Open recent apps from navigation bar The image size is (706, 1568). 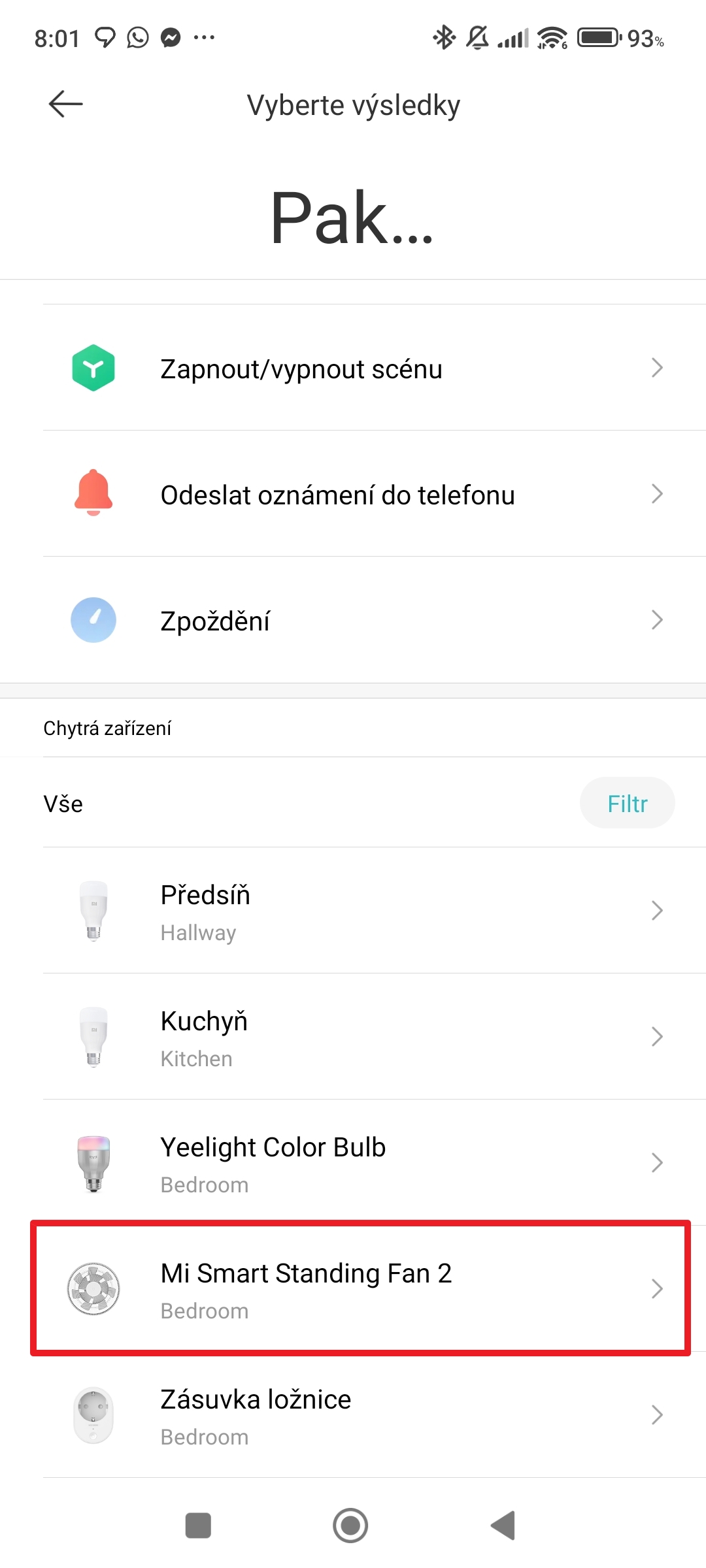tap(198, 1526)
